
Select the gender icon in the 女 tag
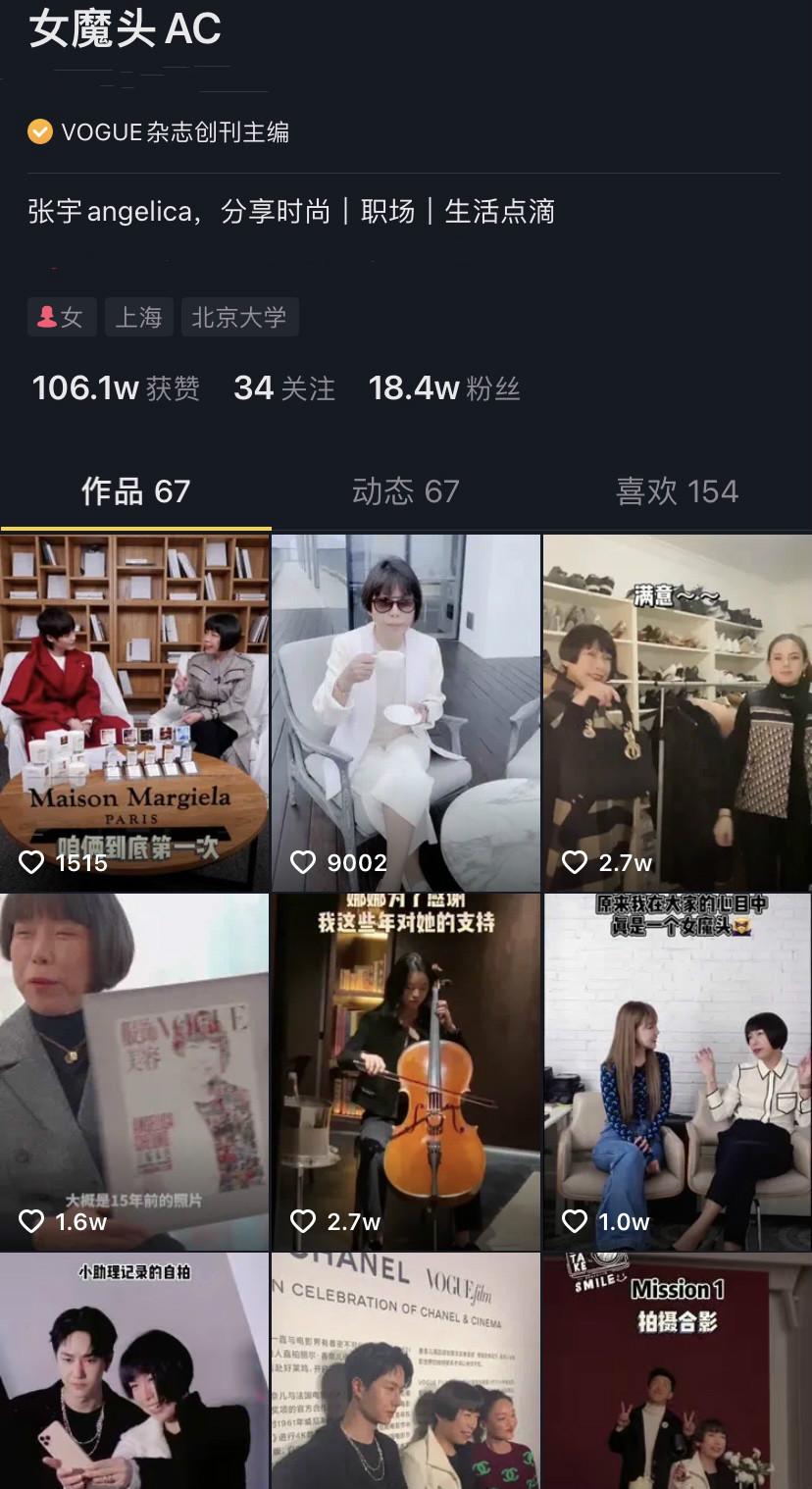[44, 316]
